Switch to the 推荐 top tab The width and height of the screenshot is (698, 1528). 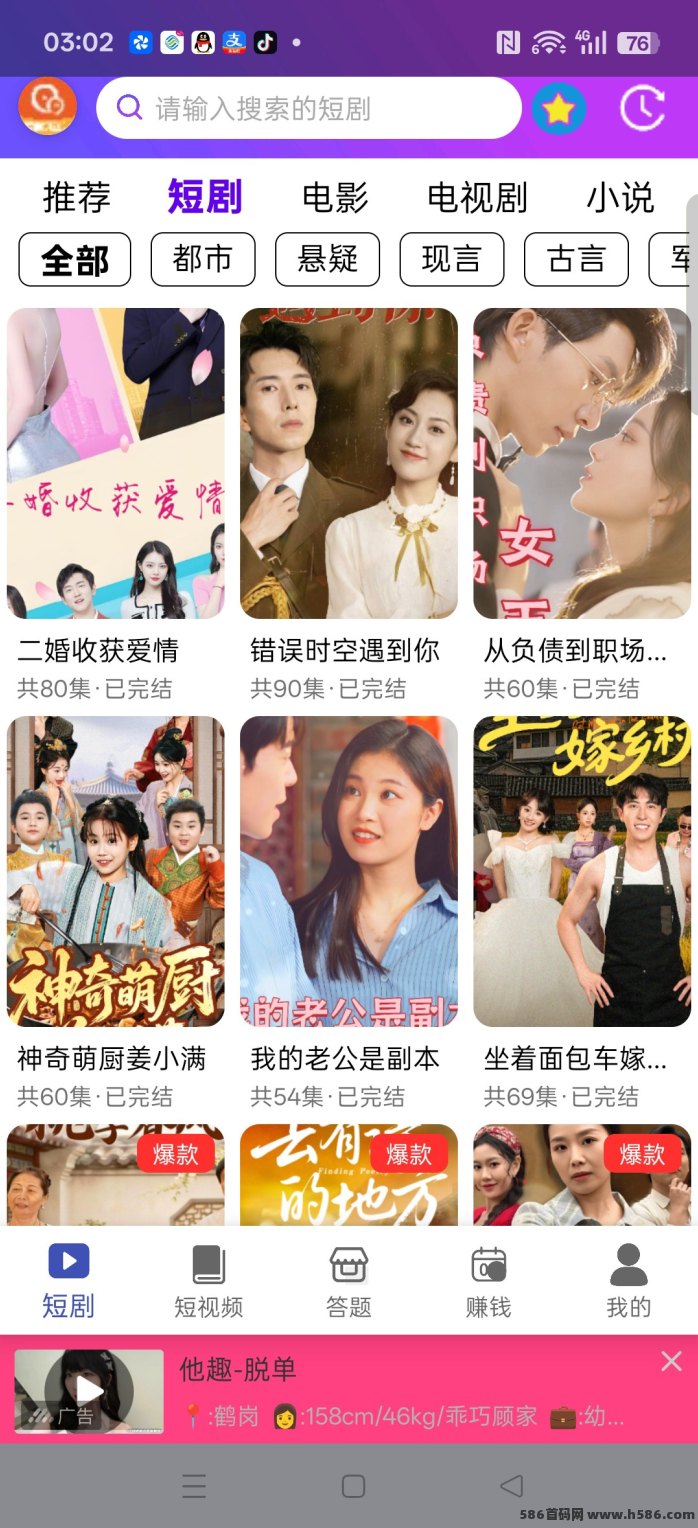point(76,197)
